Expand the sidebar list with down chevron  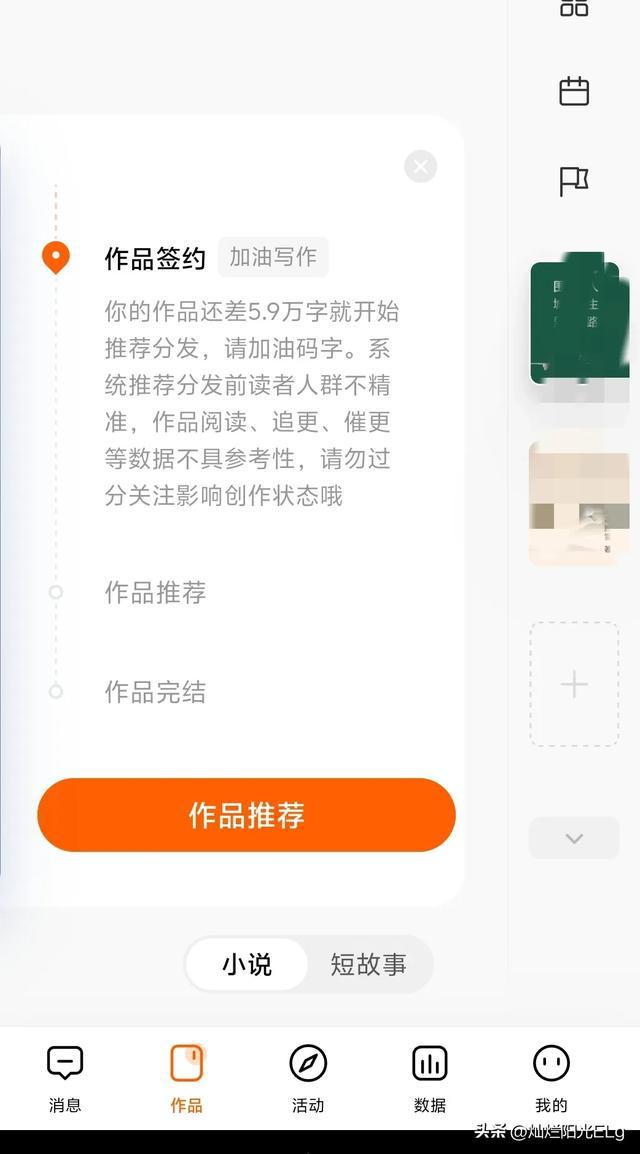coord(574,838)
